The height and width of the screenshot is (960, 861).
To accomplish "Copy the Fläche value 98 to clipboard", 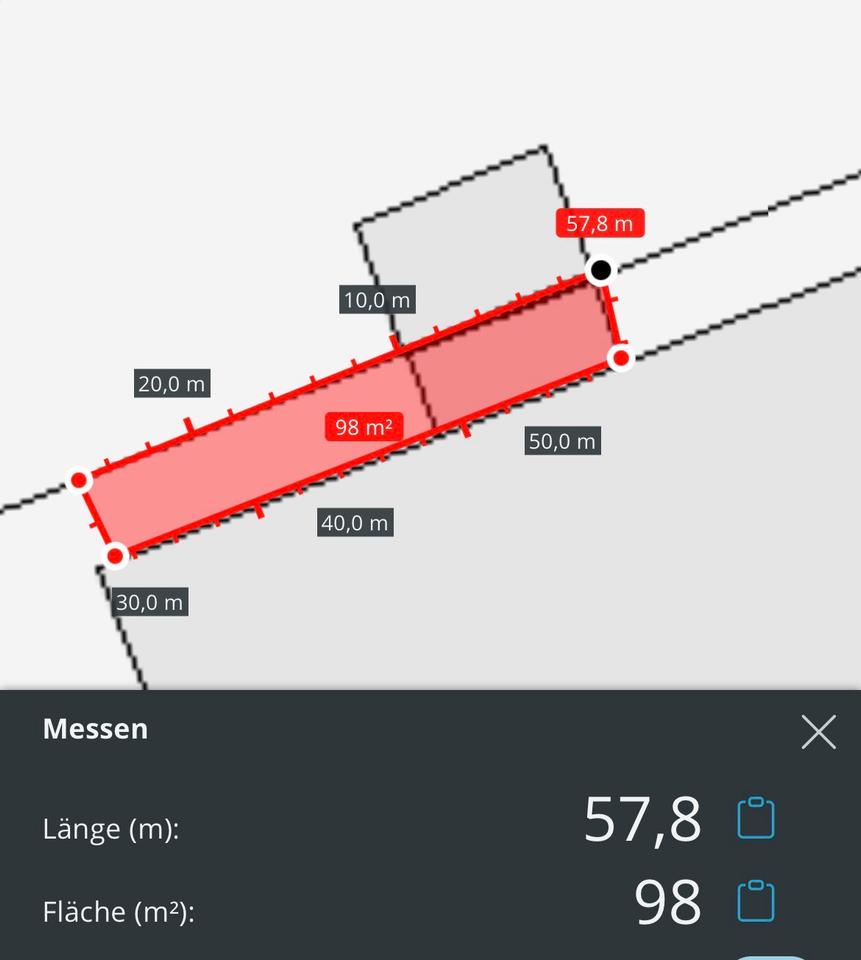I will (755, 901).
